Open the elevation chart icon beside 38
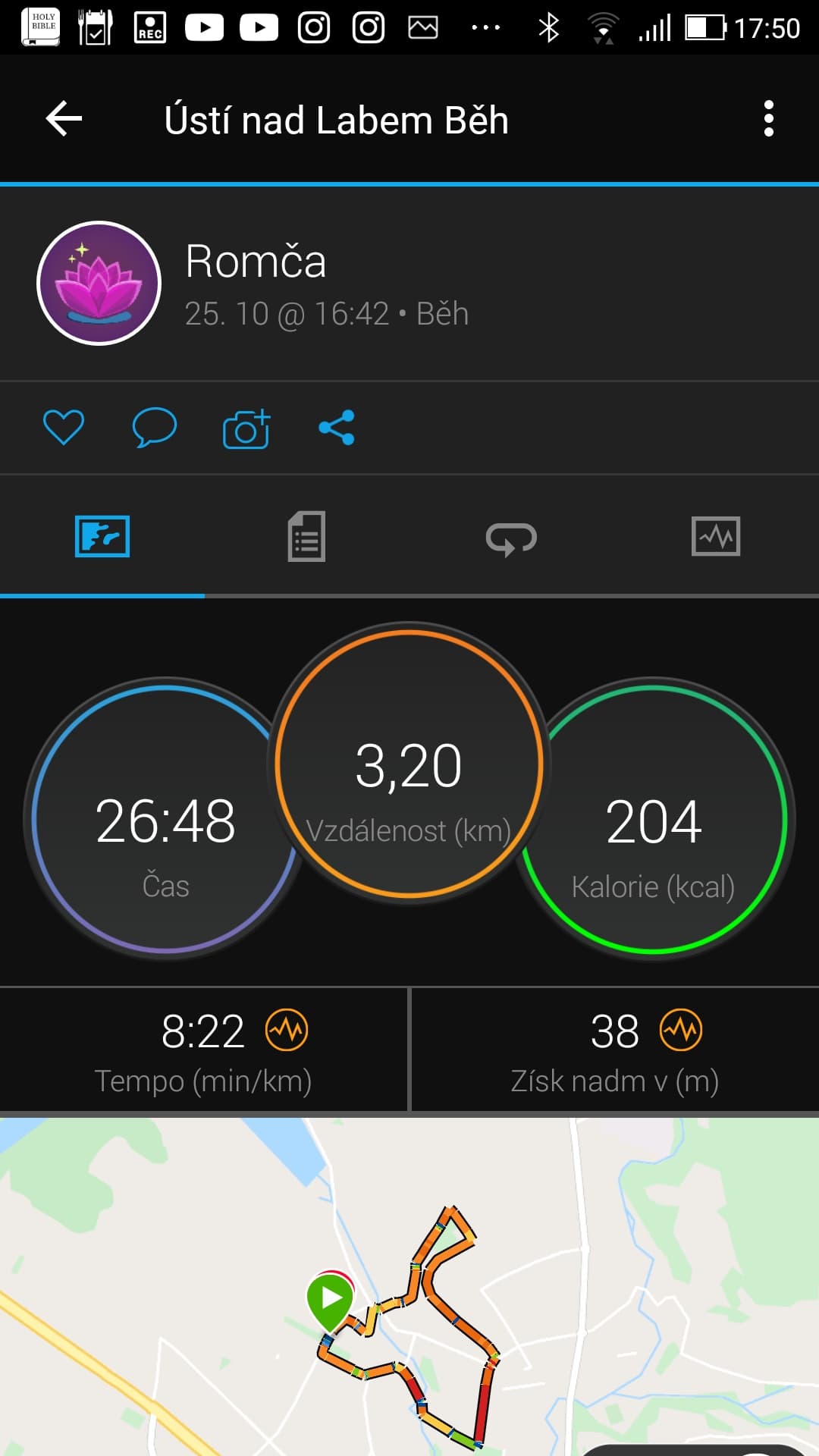 [x=681, y=1030]
